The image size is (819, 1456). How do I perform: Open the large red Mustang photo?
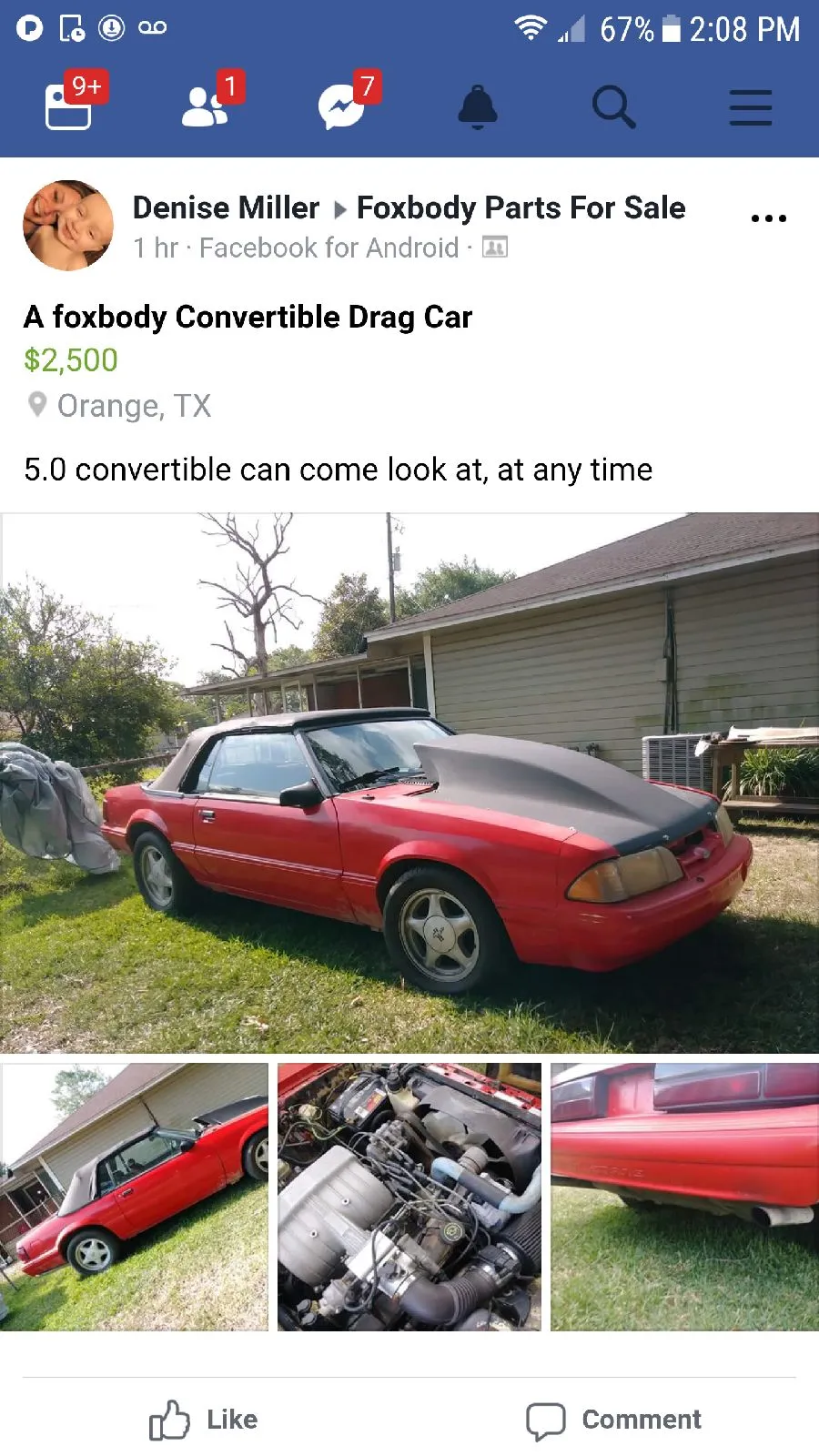(409, 783)
